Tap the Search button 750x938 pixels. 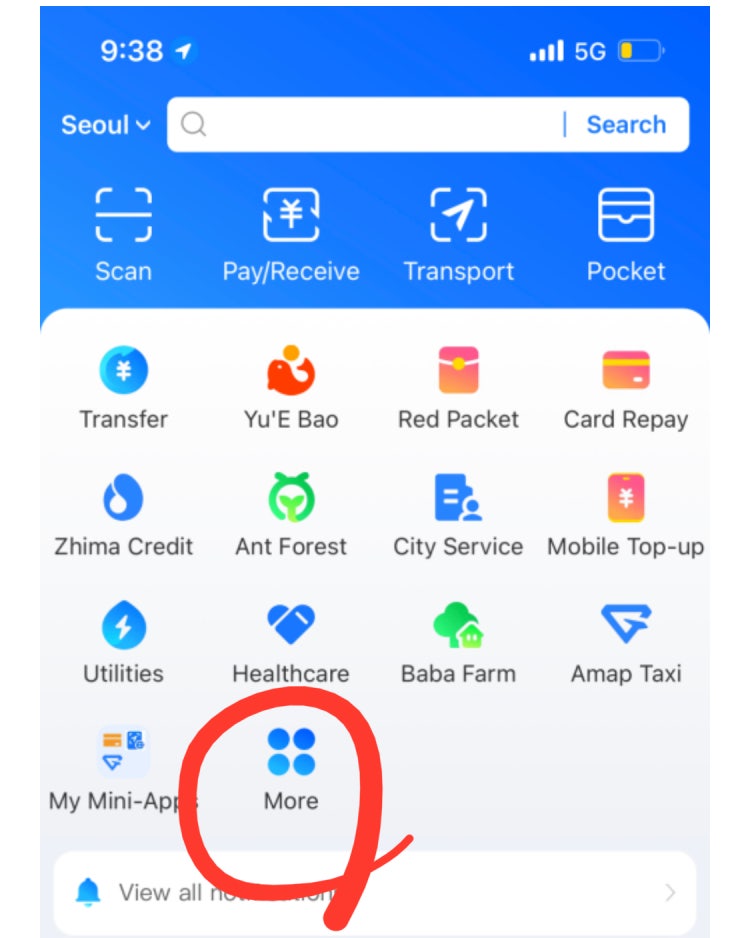pos(625,125)
